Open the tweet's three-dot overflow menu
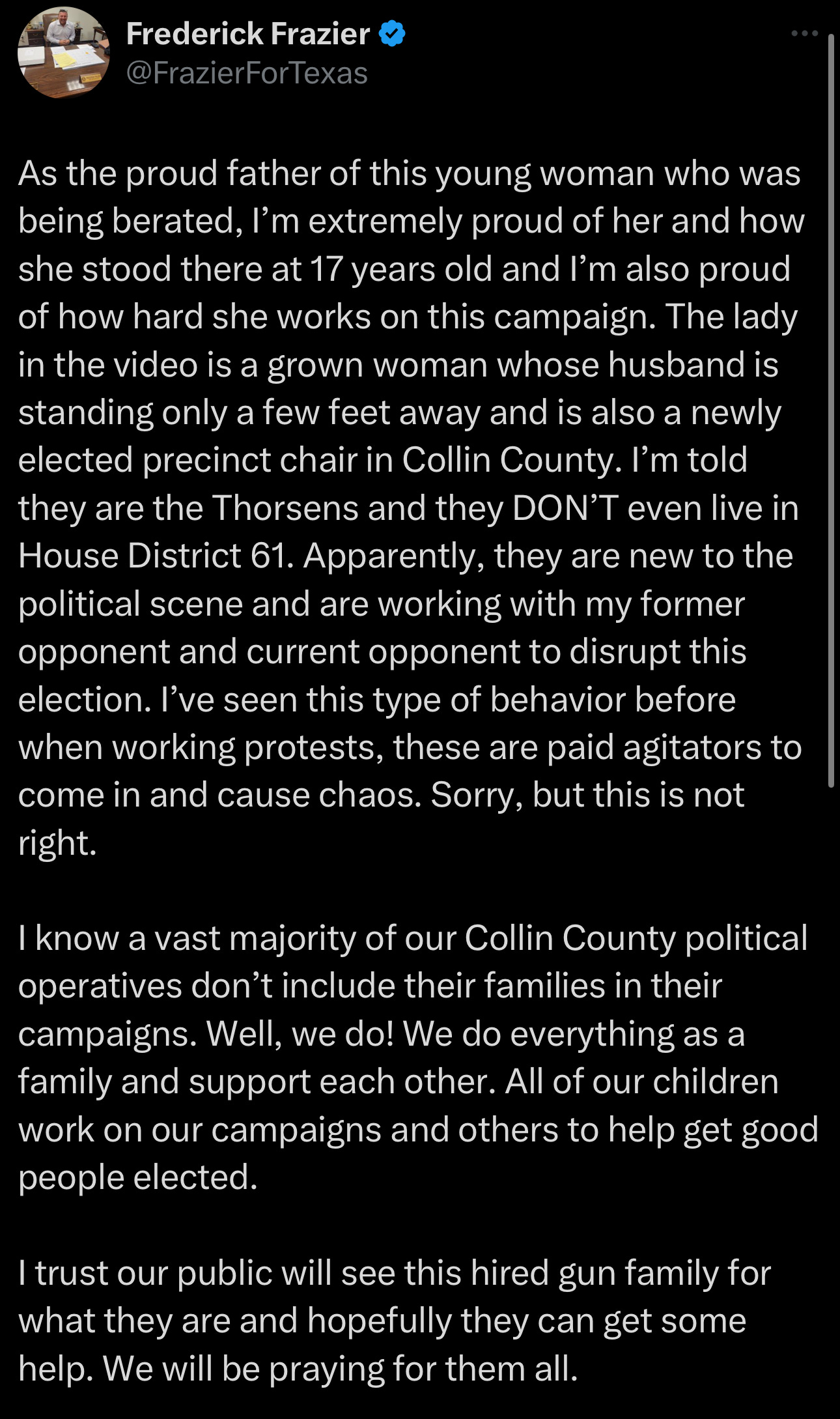 click(x=804, y=33)
